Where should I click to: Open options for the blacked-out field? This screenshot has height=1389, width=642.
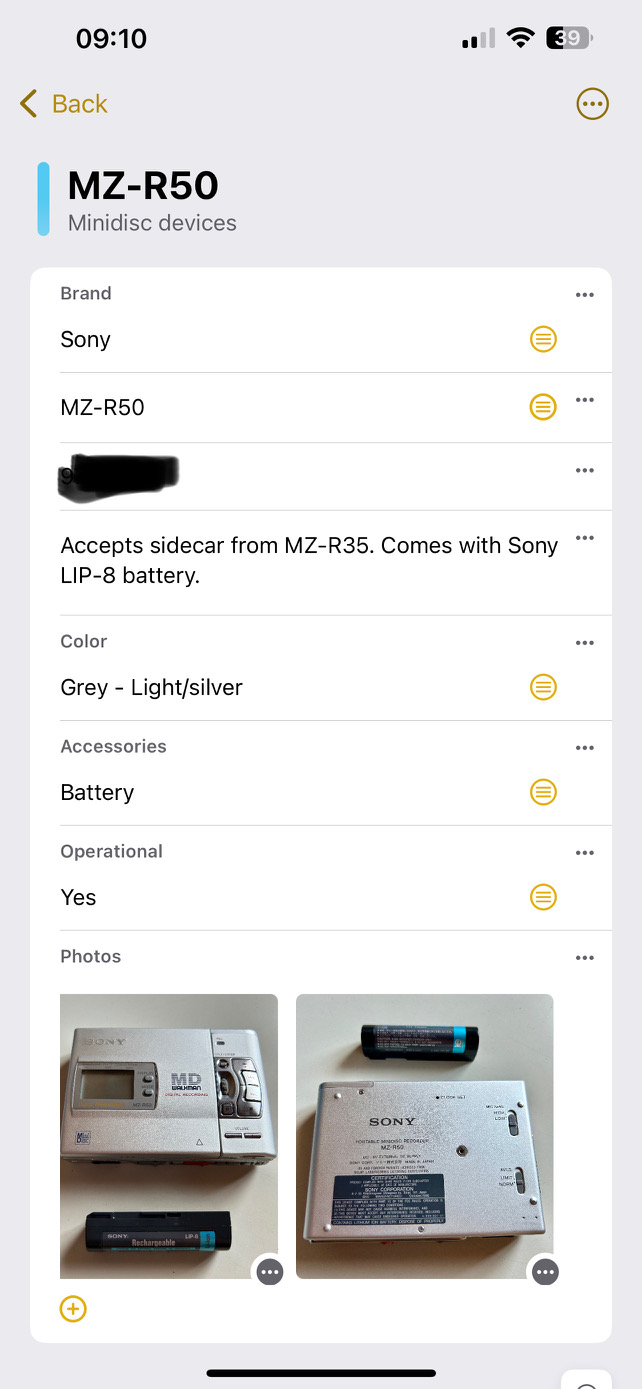(x=585, y=471)
